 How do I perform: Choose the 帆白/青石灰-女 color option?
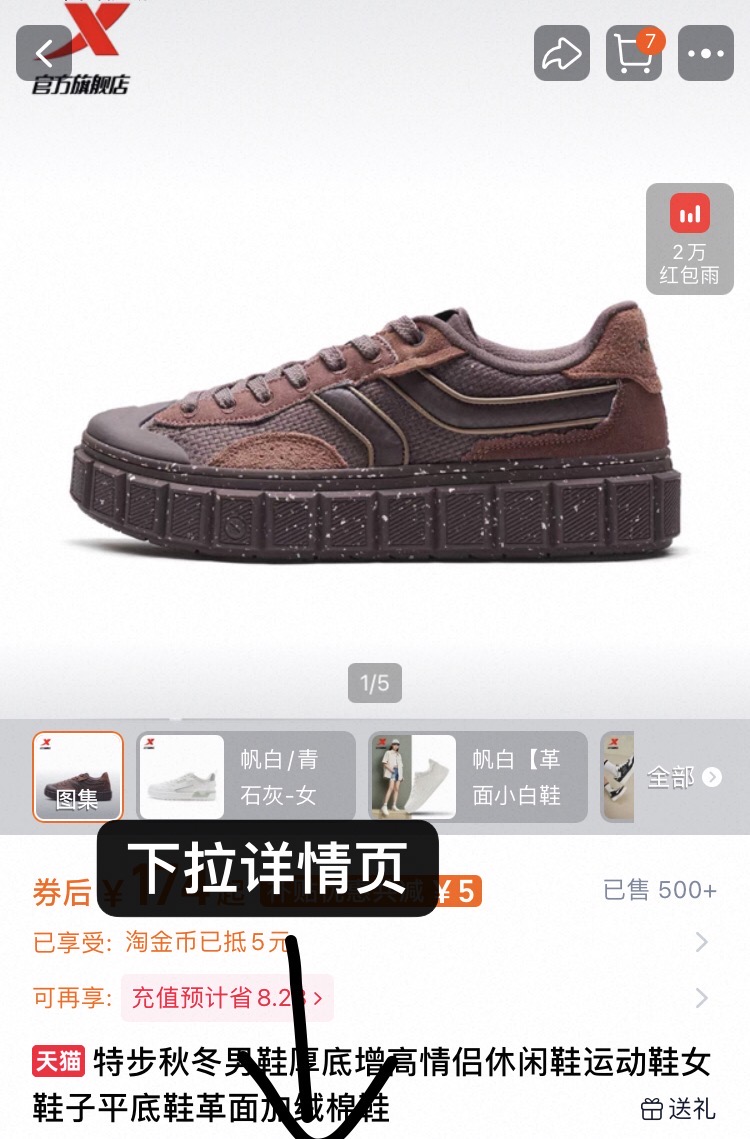click(x=246, y=777)
